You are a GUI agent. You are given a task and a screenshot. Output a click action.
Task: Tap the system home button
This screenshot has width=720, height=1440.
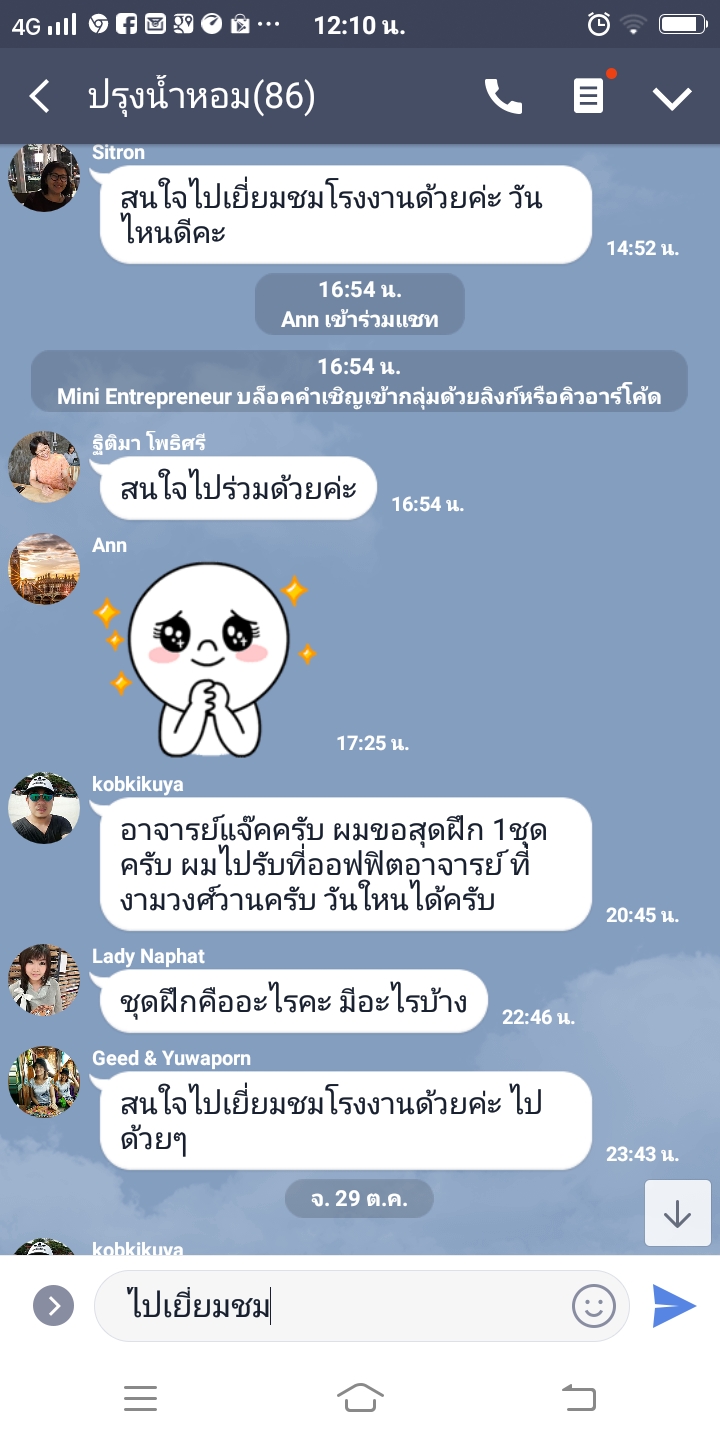[360, 1397]
